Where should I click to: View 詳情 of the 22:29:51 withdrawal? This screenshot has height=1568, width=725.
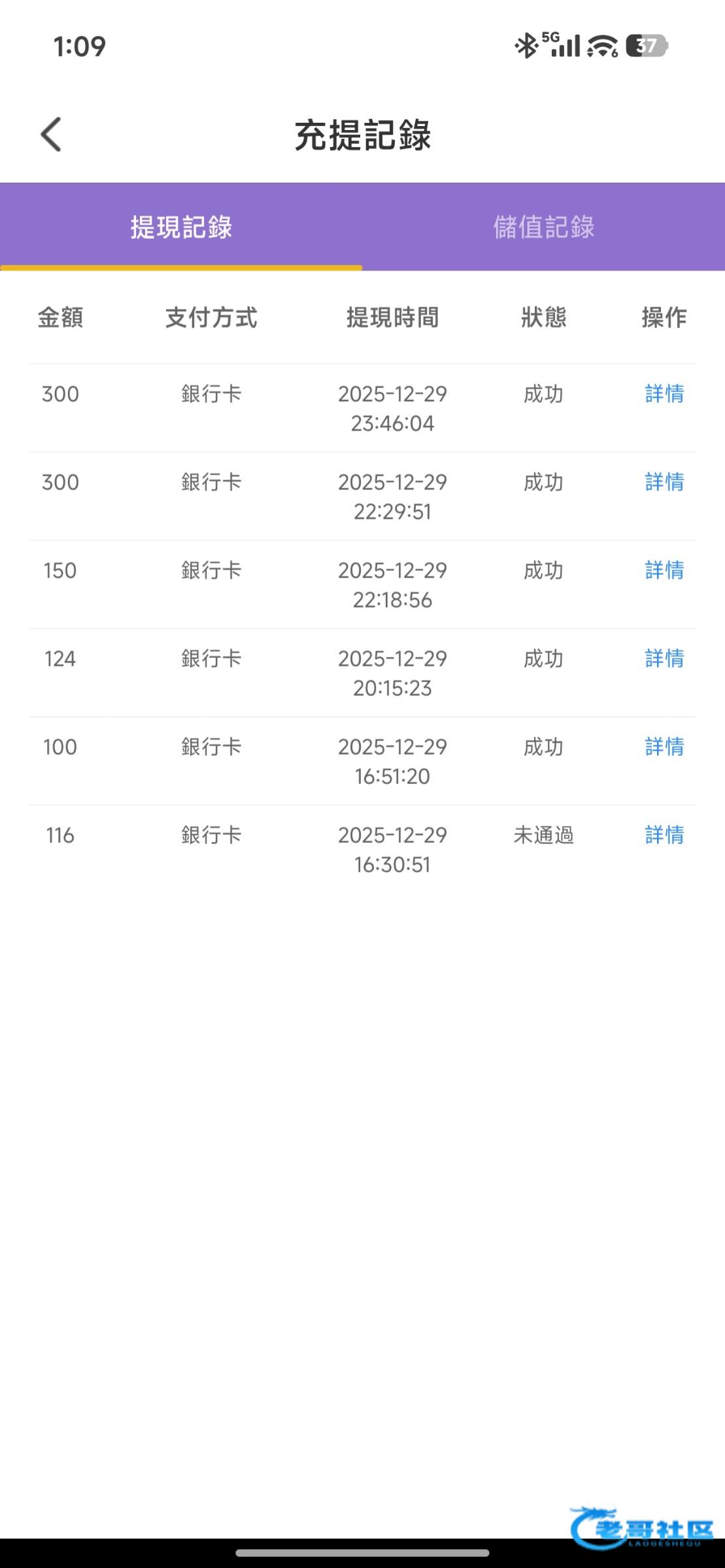coord(664,482)
